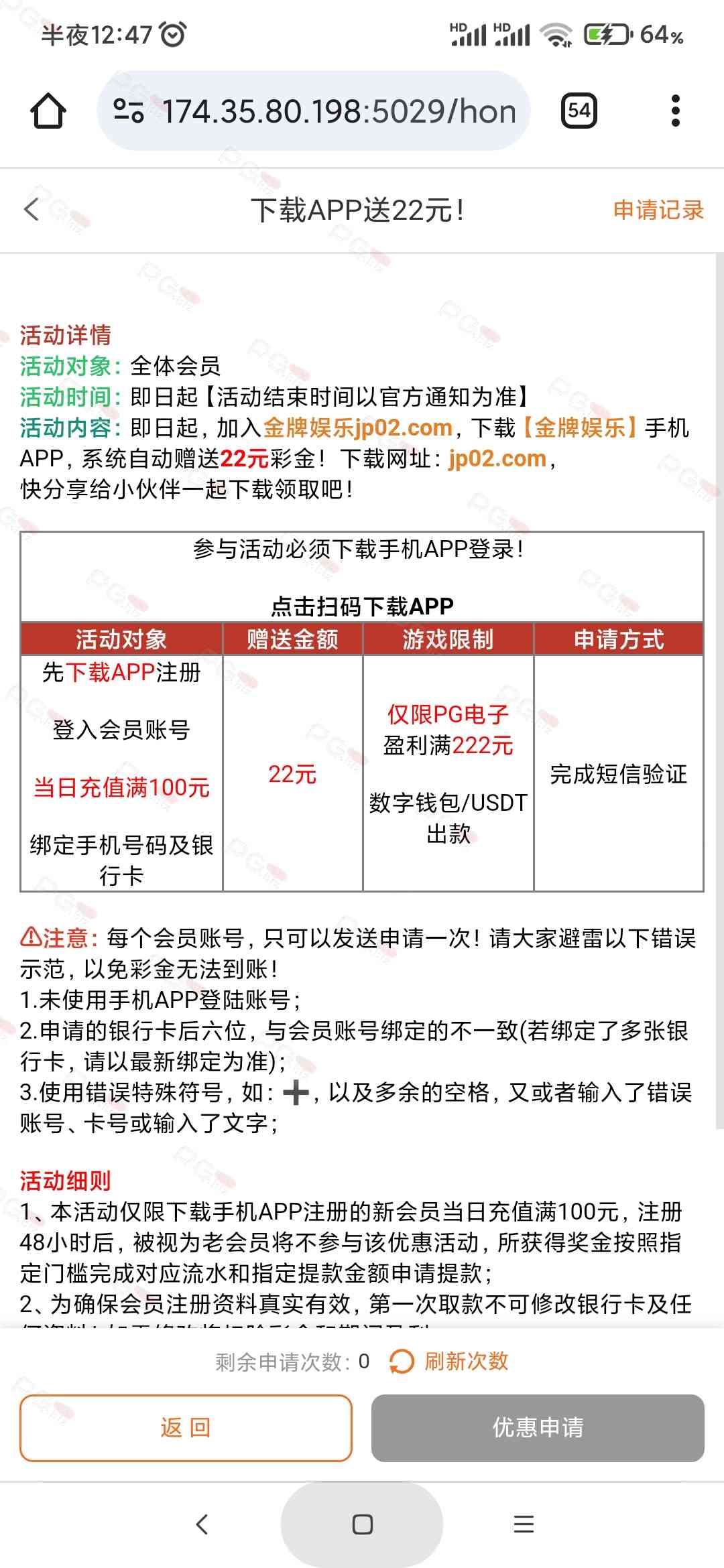
Task: Tap the site settings icon in address bar
Action: pos(129,111)
